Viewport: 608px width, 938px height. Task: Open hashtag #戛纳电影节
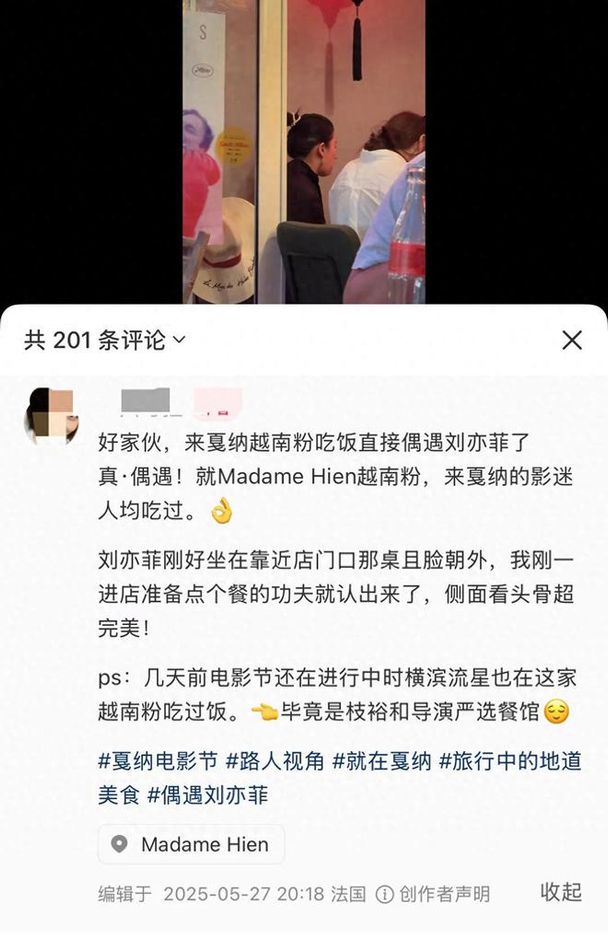(158, 761)
